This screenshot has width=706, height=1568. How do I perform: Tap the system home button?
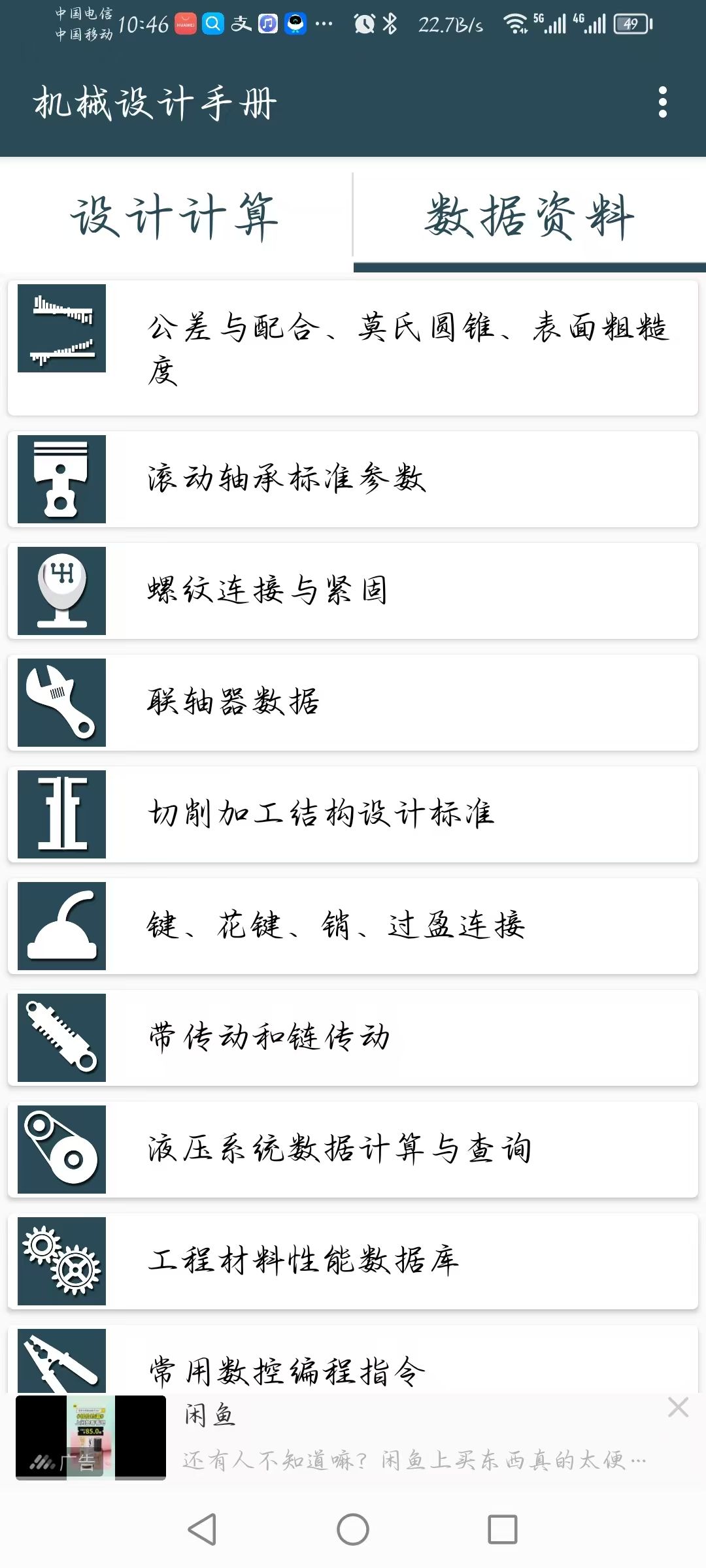point(353,1529)
